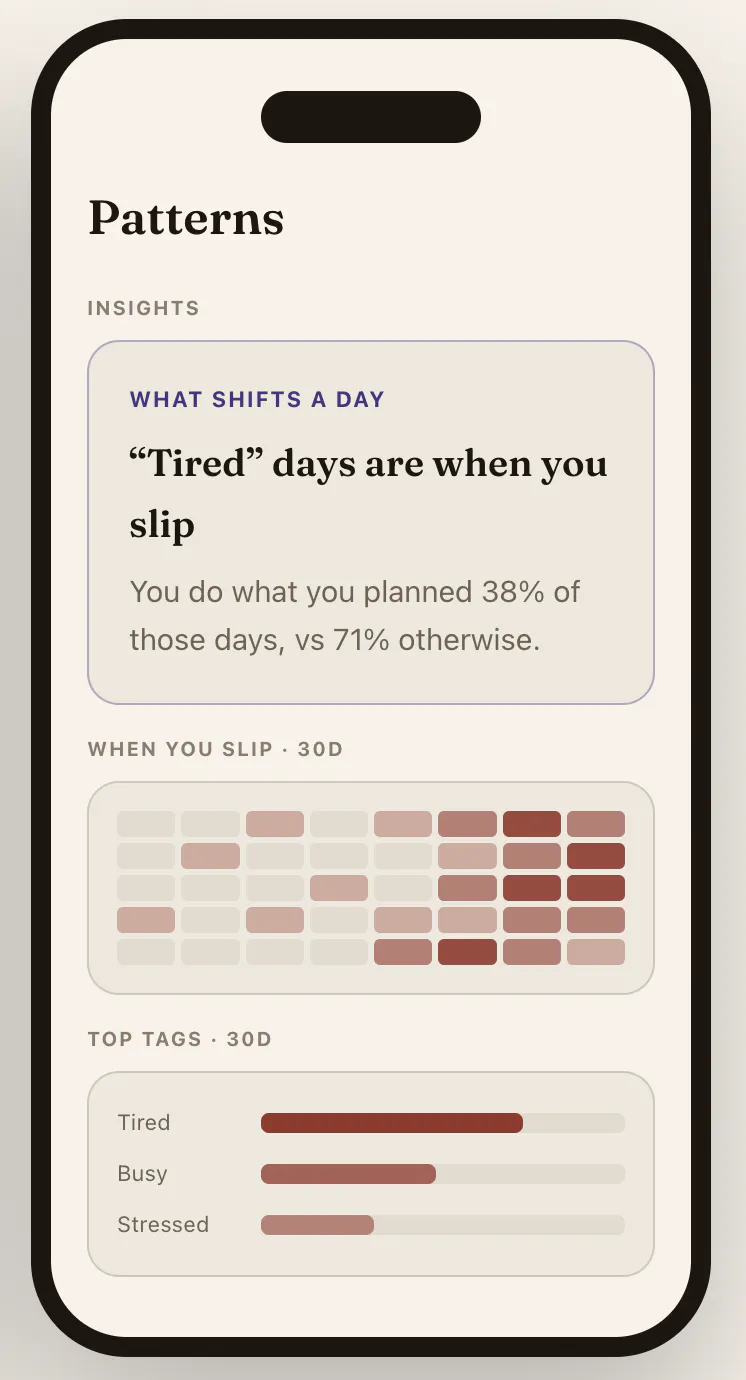Screen dimensions: 746x1380
Task: Select the Busy tag row
Action: [x=371, y=1174]
